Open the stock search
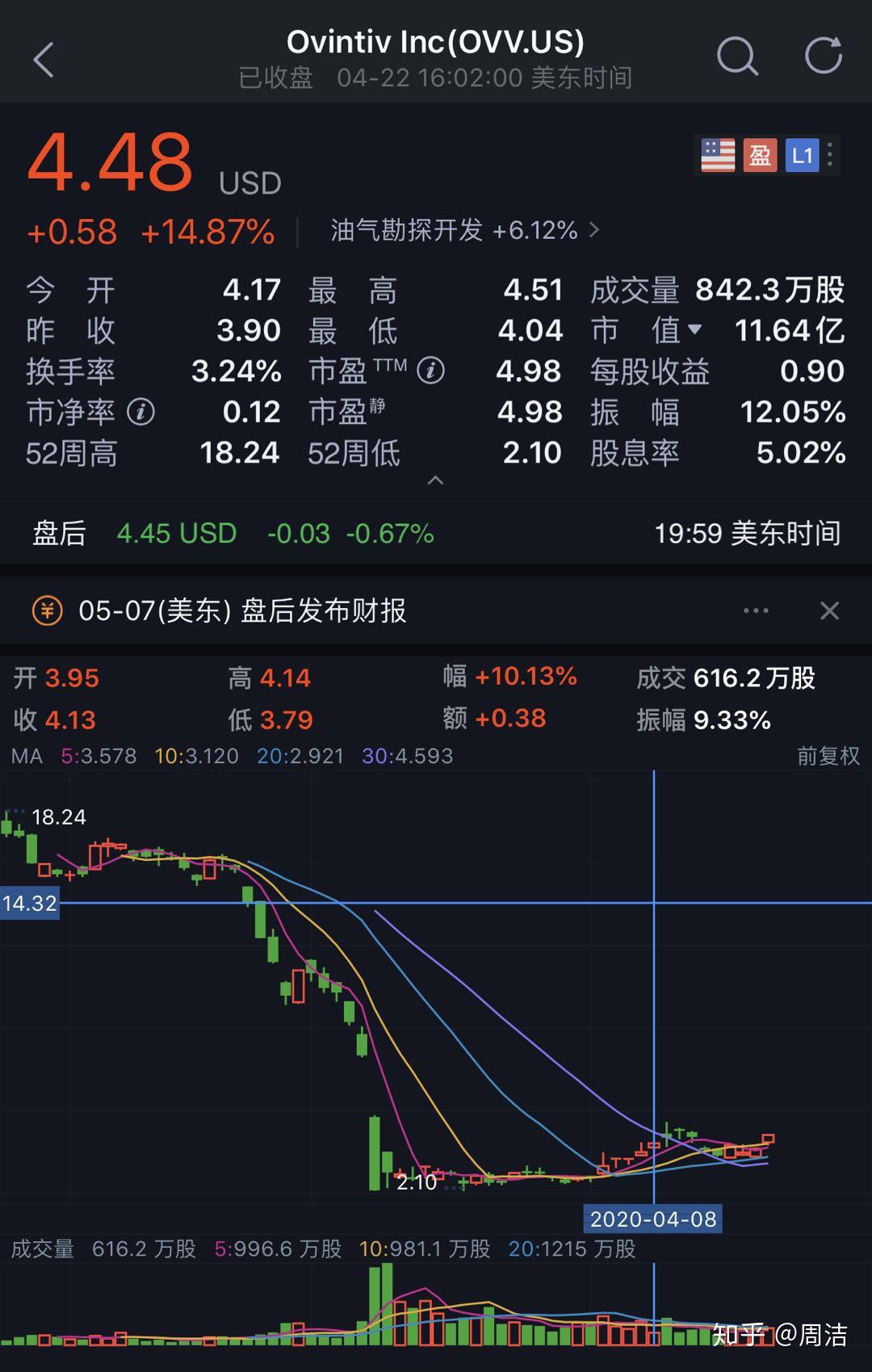Image resolution: width=872 pixels, height=1372 pixels. coord(736,57)
